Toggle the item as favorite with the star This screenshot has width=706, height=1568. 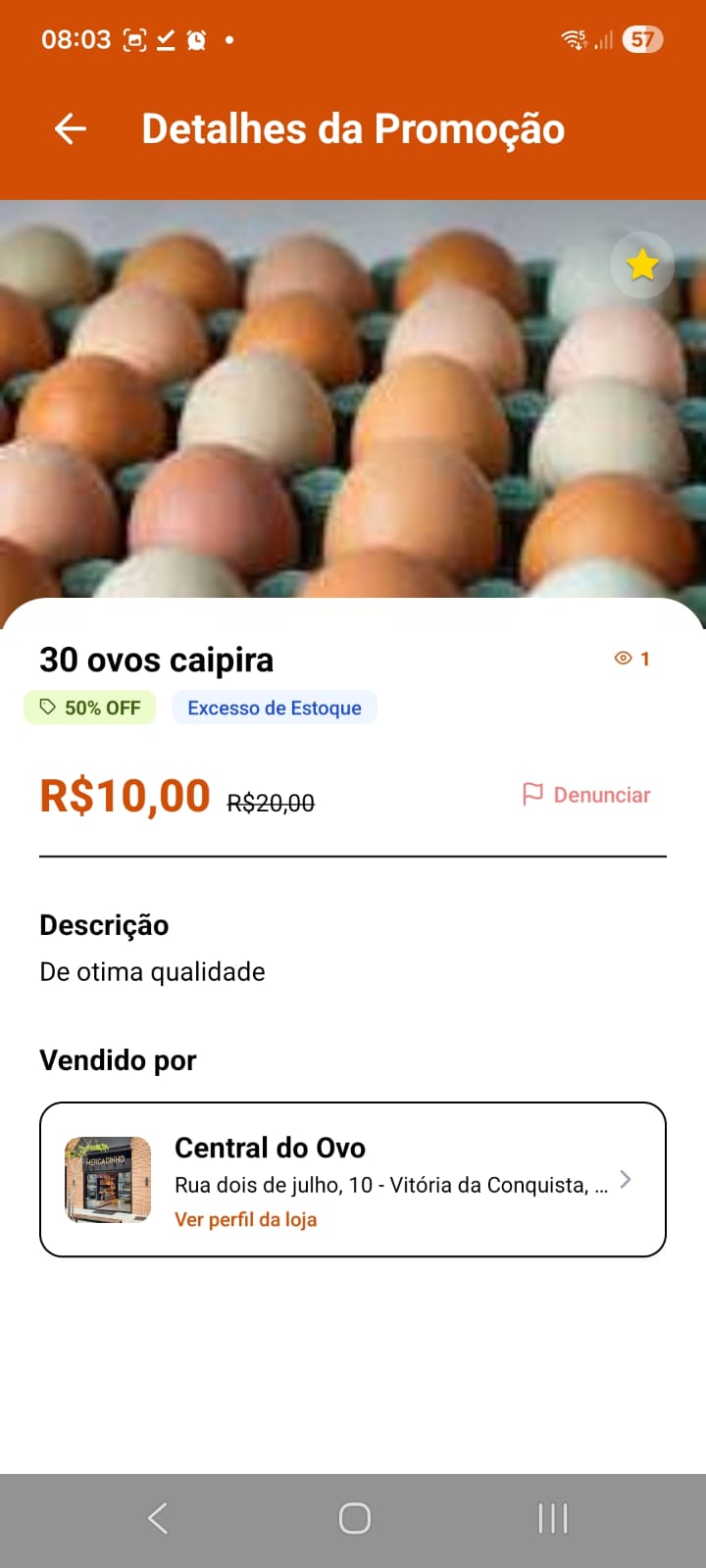click(x=642, y=265)
